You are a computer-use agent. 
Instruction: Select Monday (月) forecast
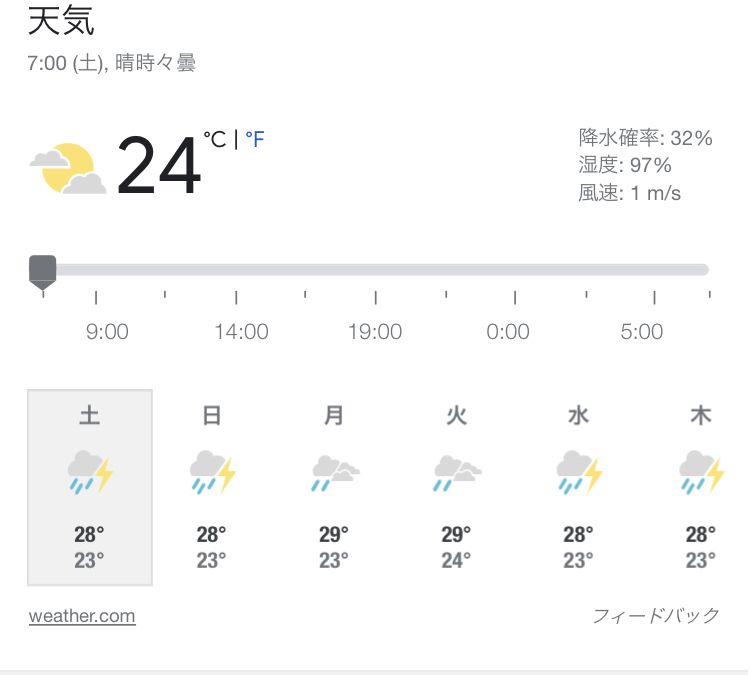tap(334, 487)
